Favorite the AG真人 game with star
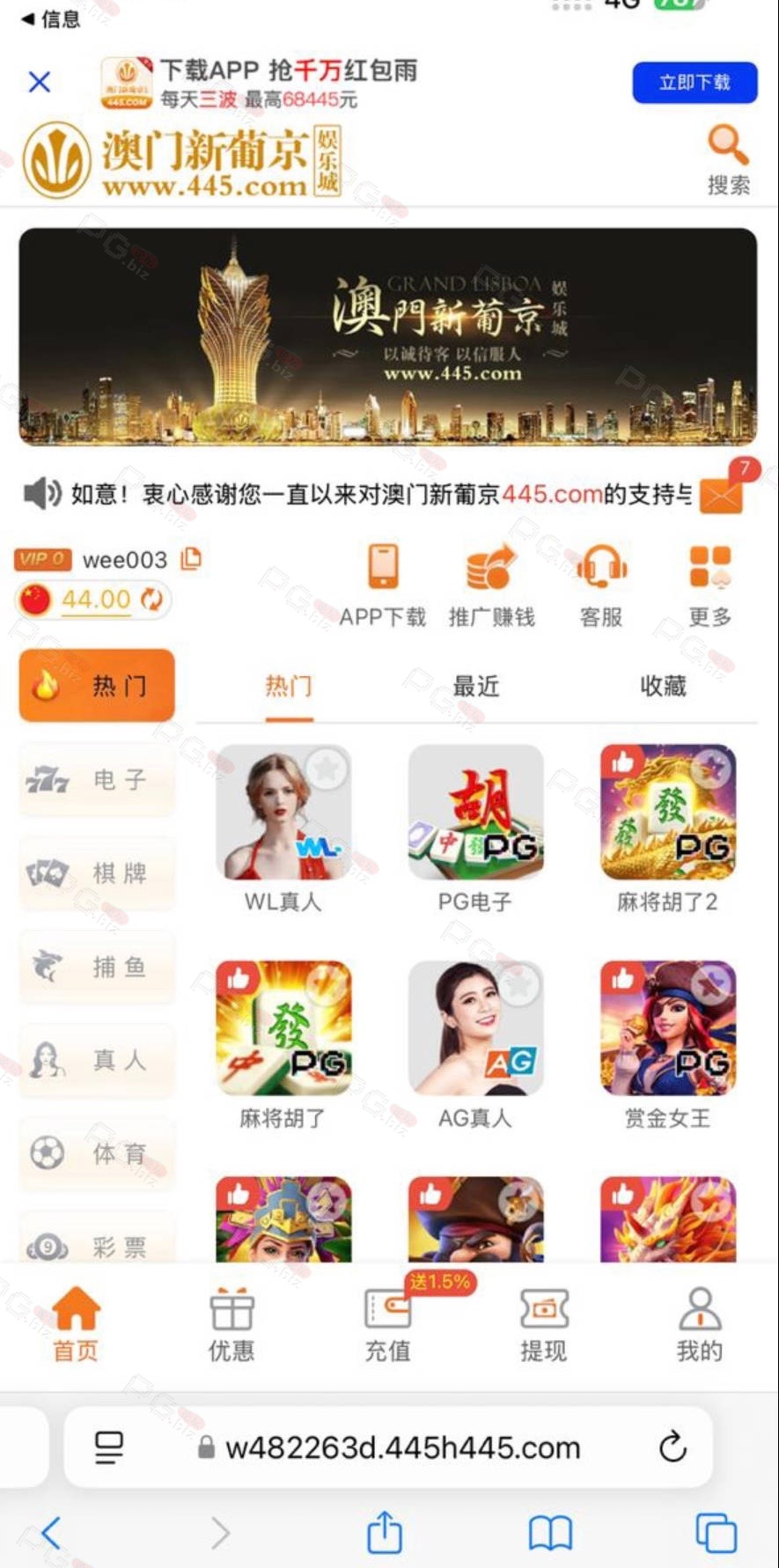 tap(518, 985)
